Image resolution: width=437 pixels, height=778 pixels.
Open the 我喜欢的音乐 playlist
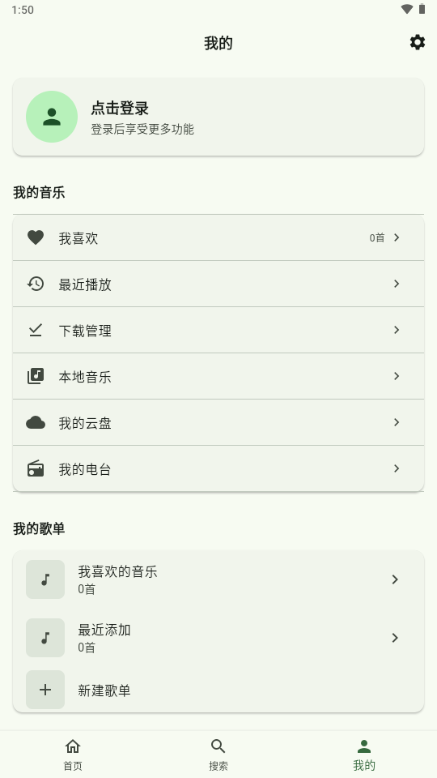click(x=218, y=580)
